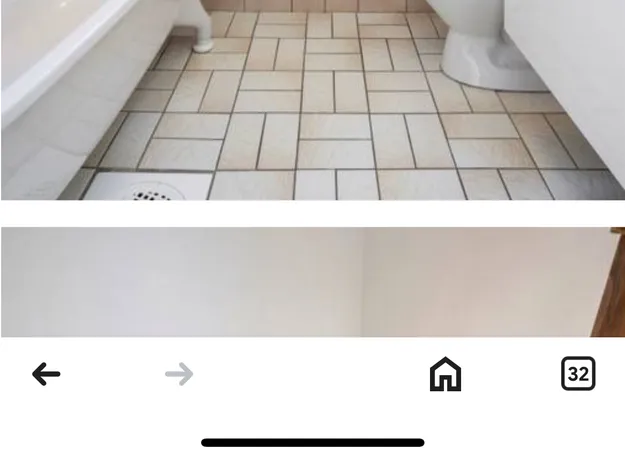Go back to the previous page

(46, 374)
